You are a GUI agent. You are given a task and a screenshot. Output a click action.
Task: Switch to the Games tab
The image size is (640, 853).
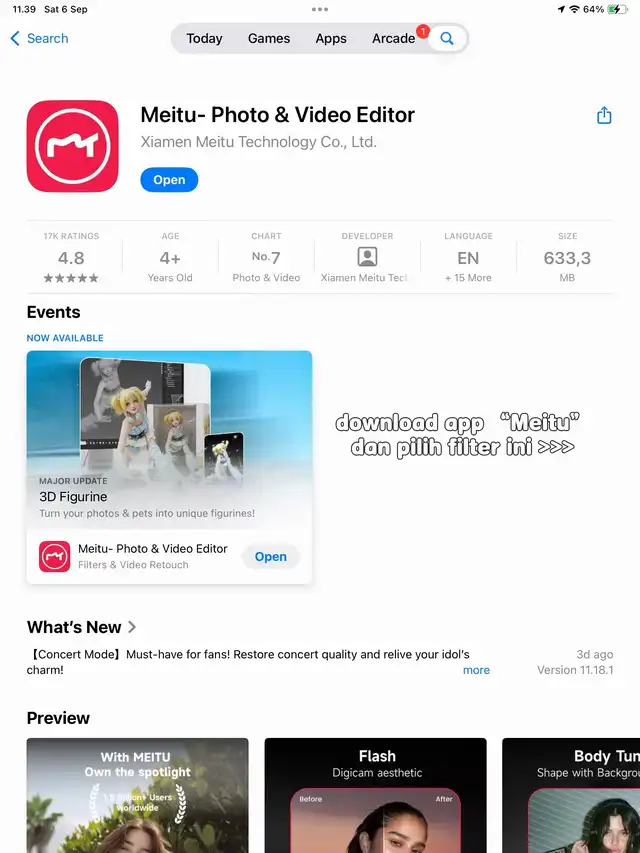(x=269, y=38)
